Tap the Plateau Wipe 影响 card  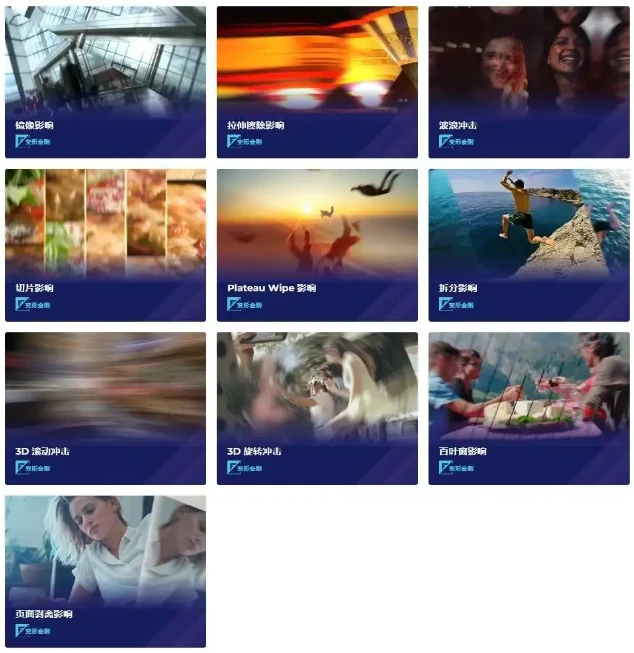(x=317, y=245)
